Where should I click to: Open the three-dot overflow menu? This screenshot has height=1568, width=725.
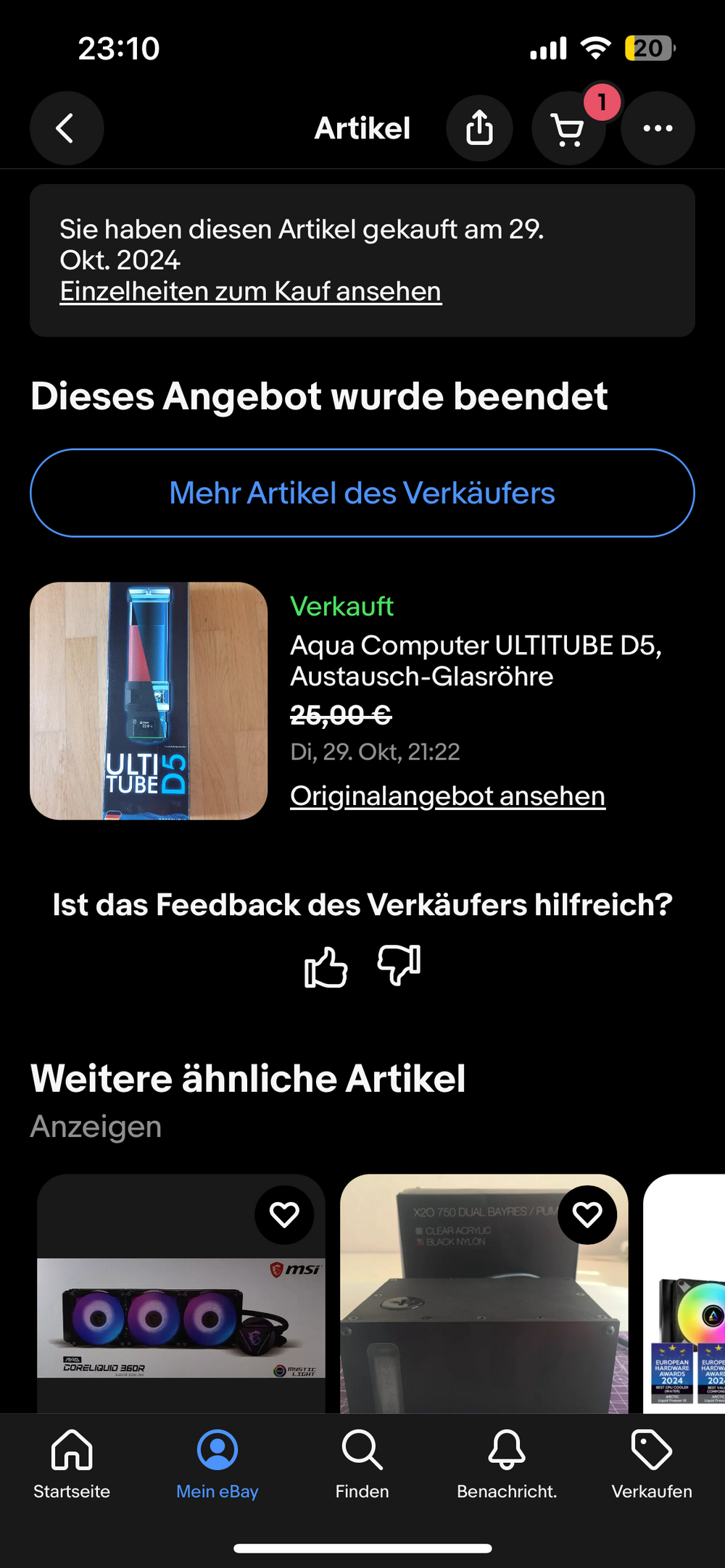658,128
